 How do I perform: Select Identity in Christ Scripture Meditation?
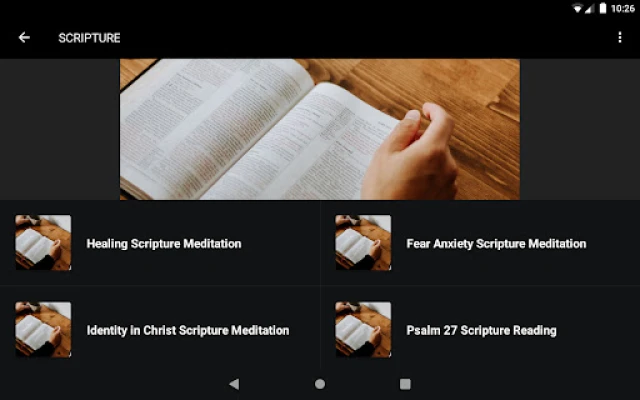point(187,330)
